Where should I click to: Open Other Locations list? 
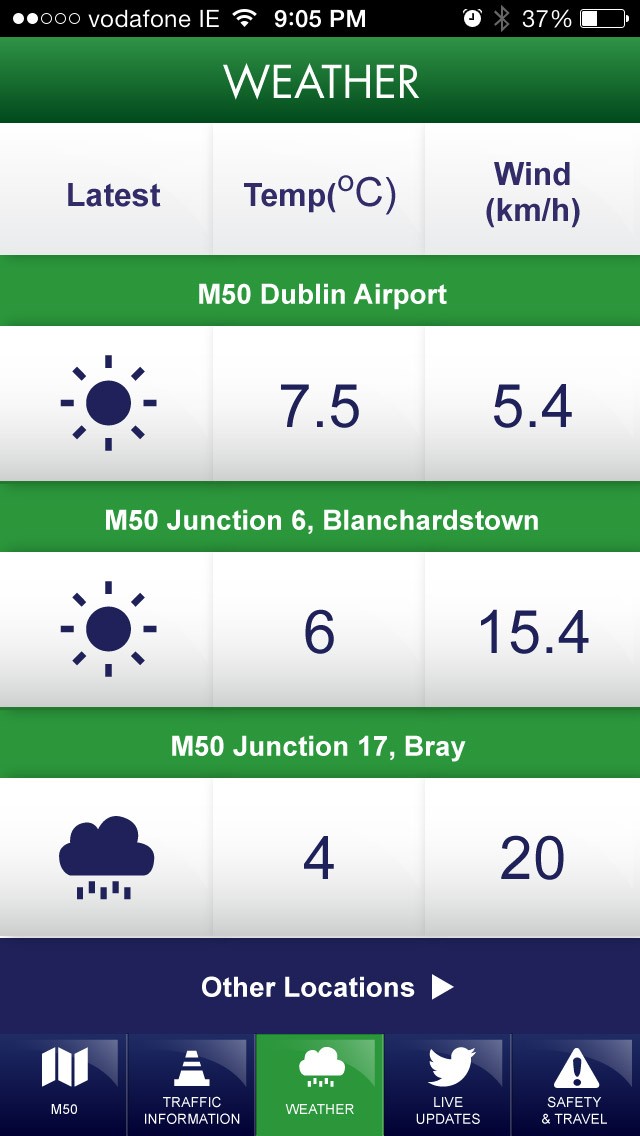coord(320,987)
